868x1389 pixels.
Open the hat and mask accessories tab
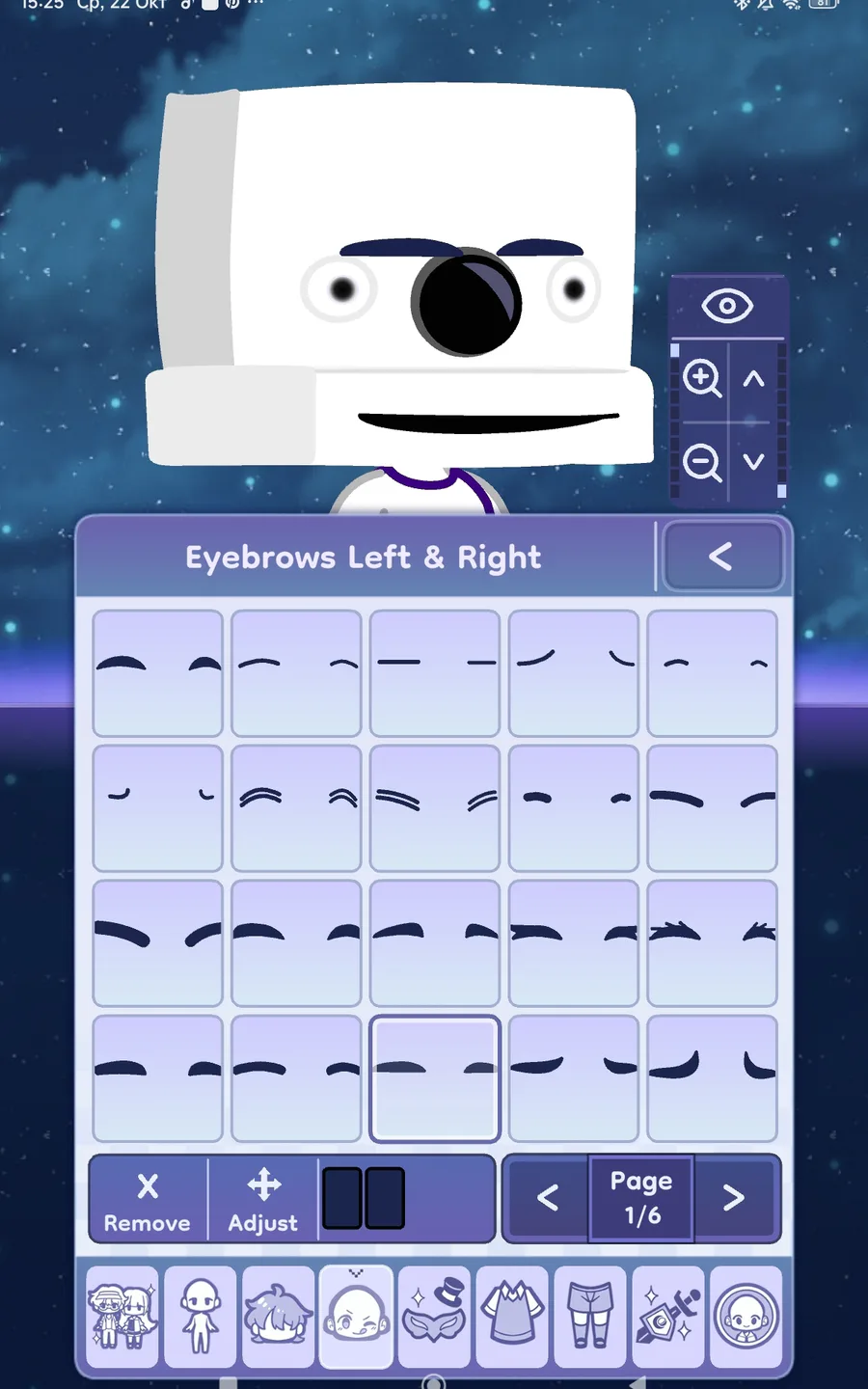434,1316
